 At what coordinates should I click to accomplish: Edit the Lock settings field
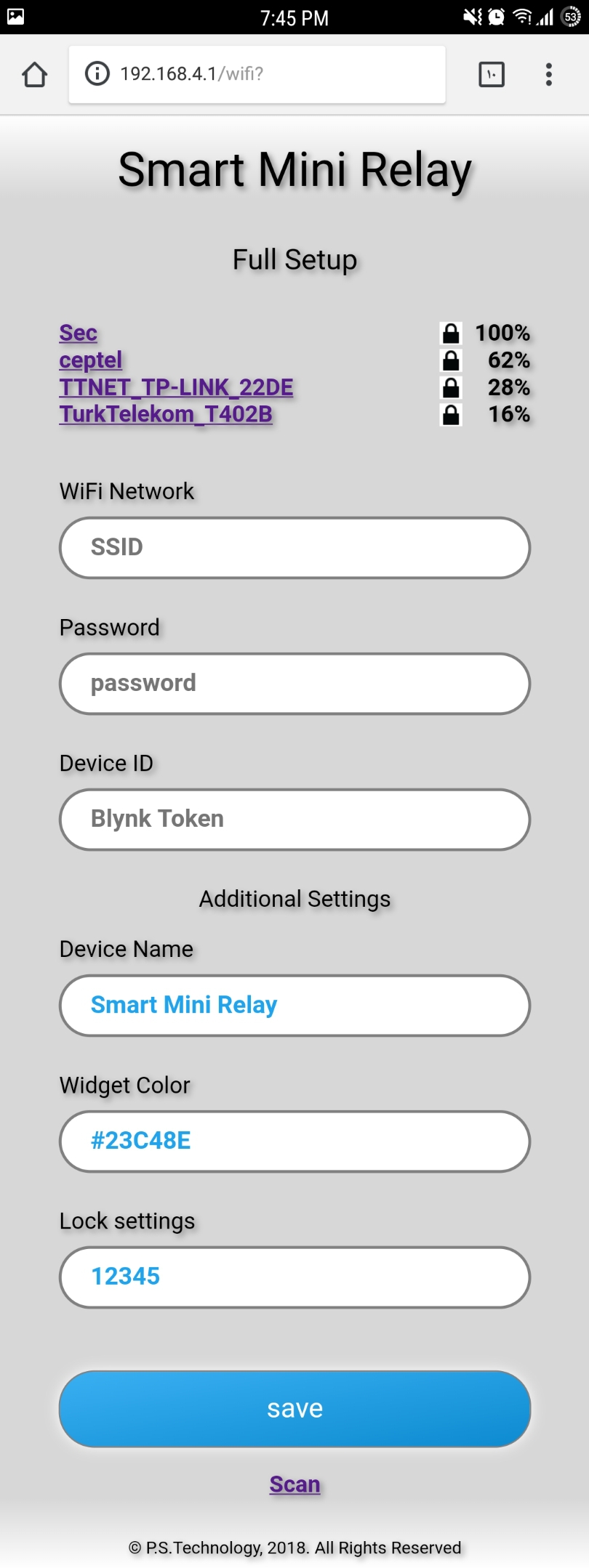coord(294,1277)
